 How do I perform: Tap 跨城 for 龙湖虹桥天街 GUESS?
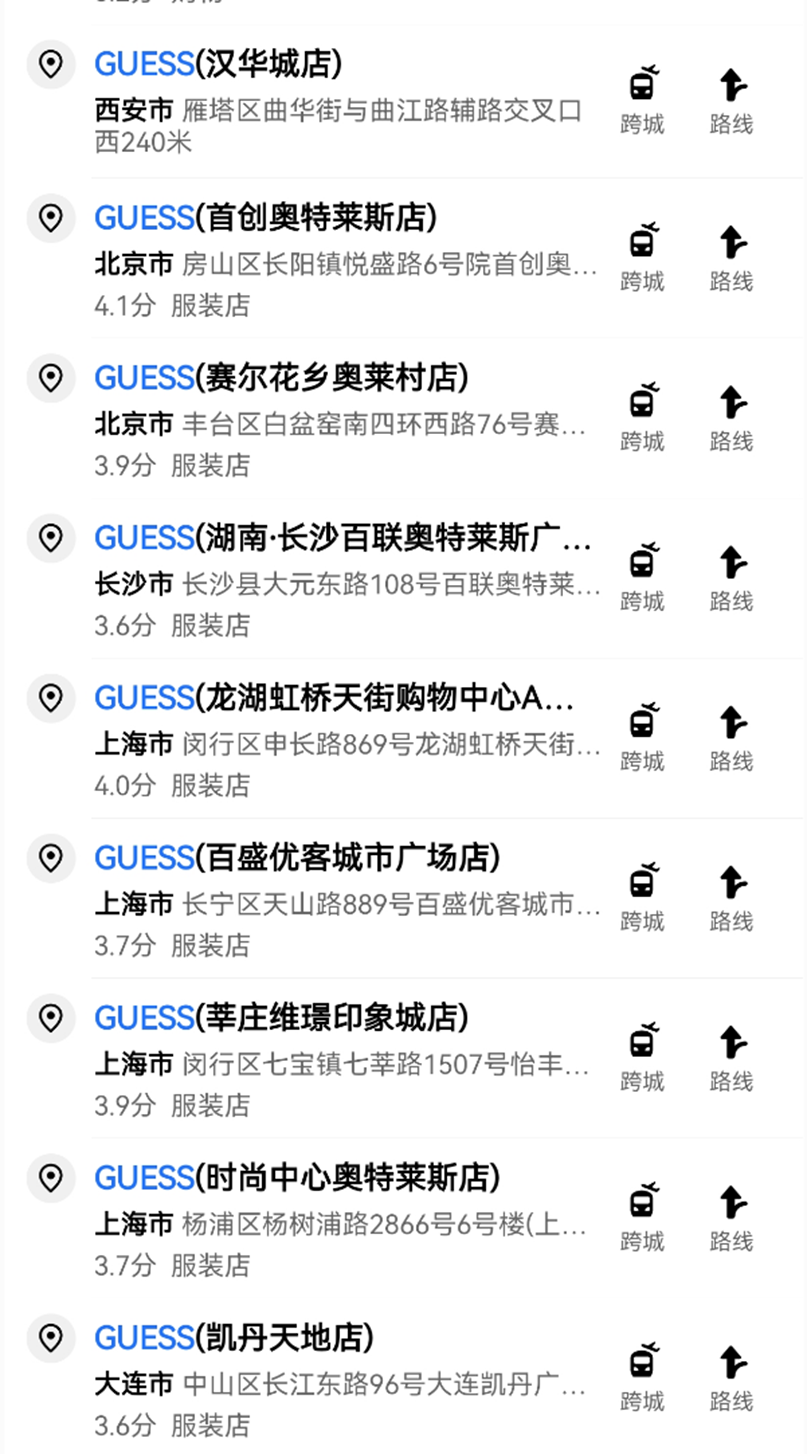(642, 737)
